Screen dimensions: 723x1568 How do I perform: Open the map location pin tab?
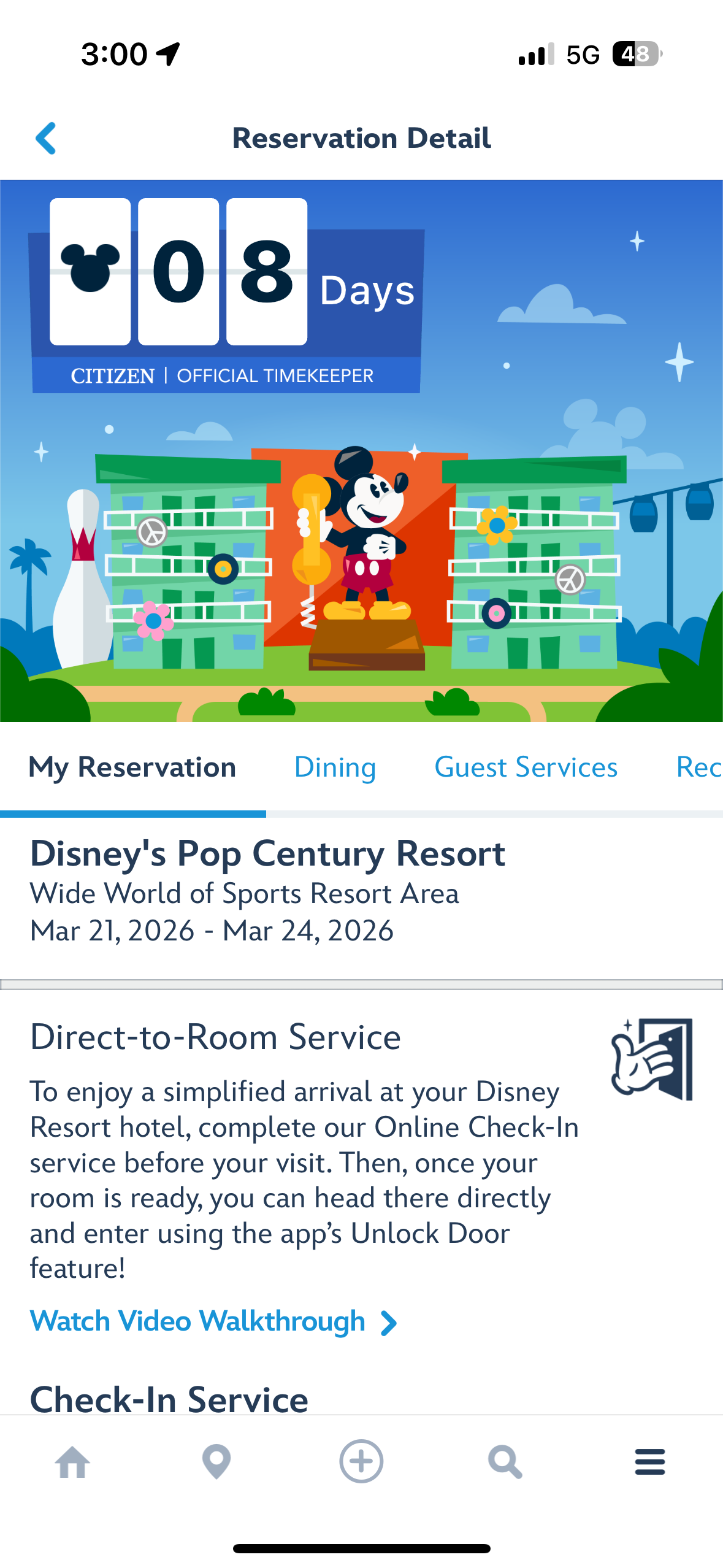click(x=216, y=1461)
